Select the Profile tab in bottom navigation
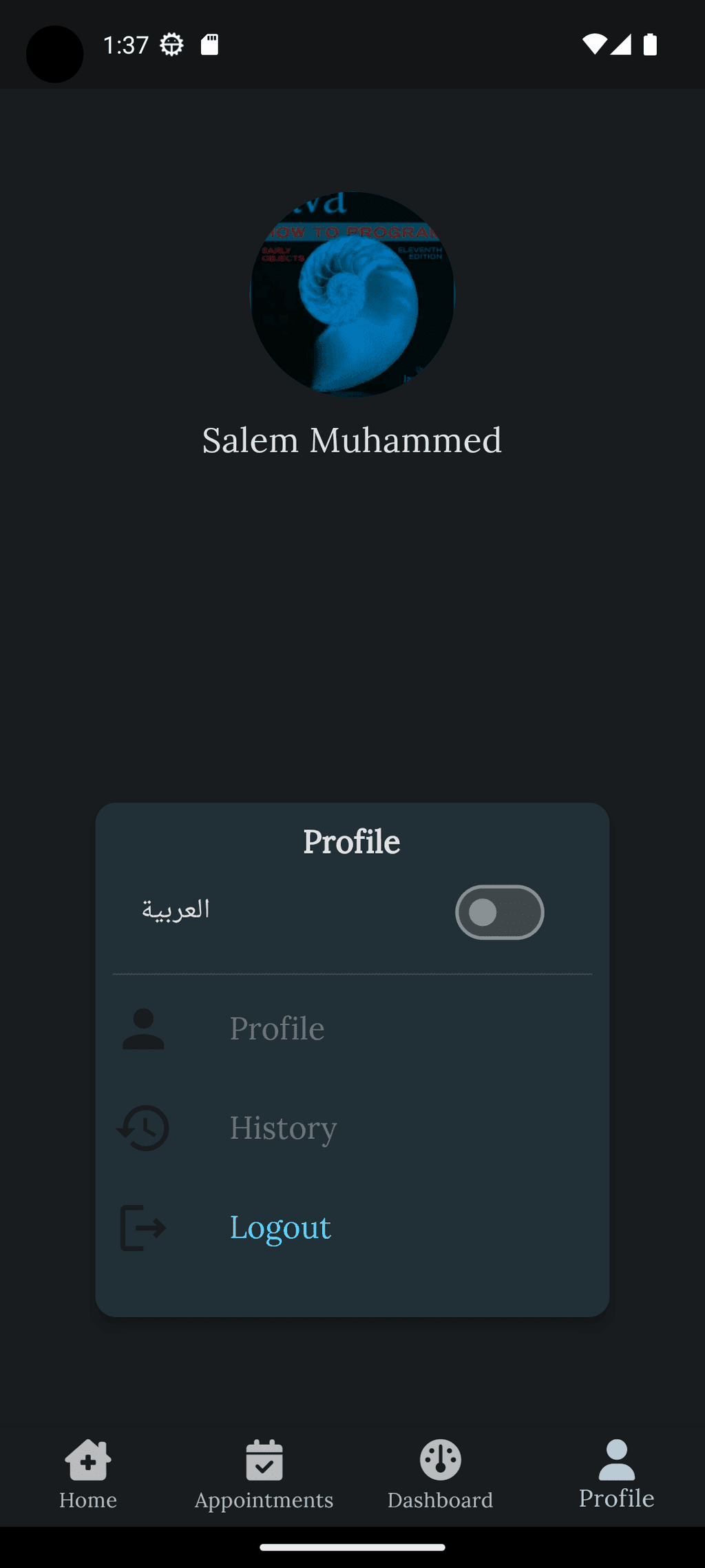 pyautogui.click(x=617, y=1474)
